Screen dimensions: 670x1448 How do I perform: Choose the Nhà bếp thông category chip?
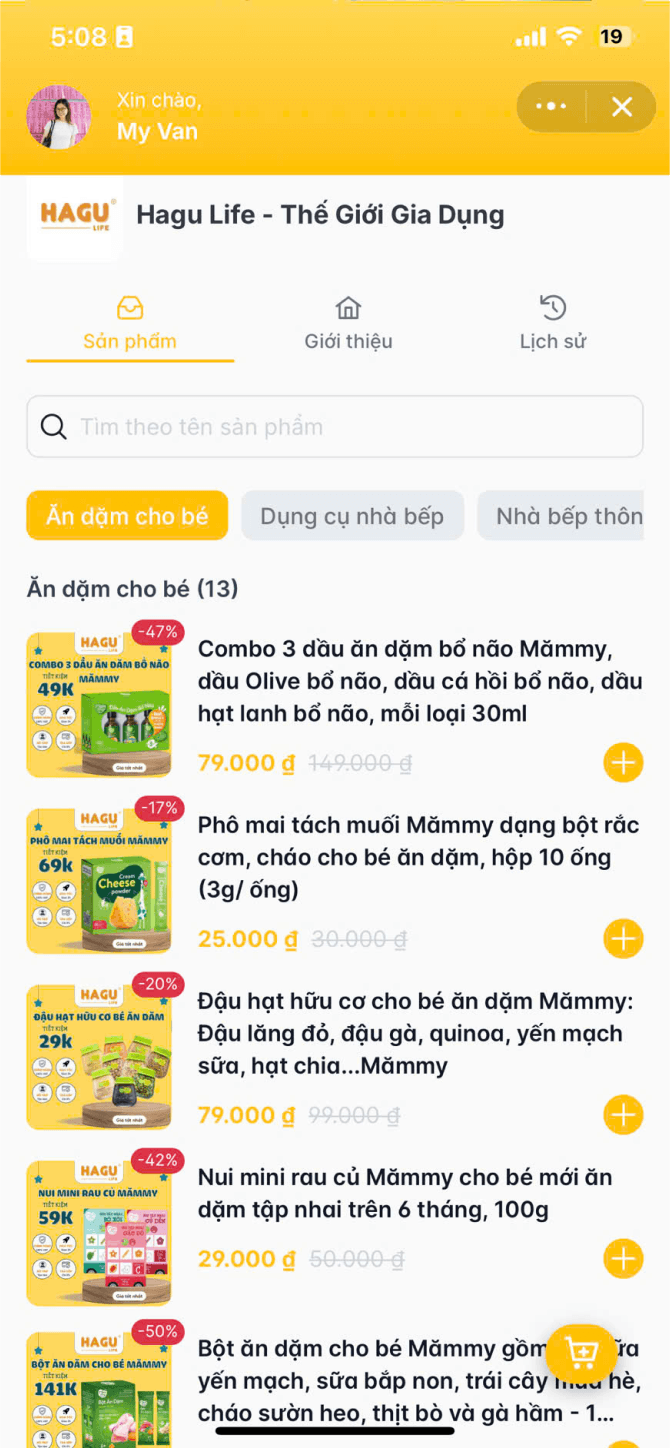[567, 516]
